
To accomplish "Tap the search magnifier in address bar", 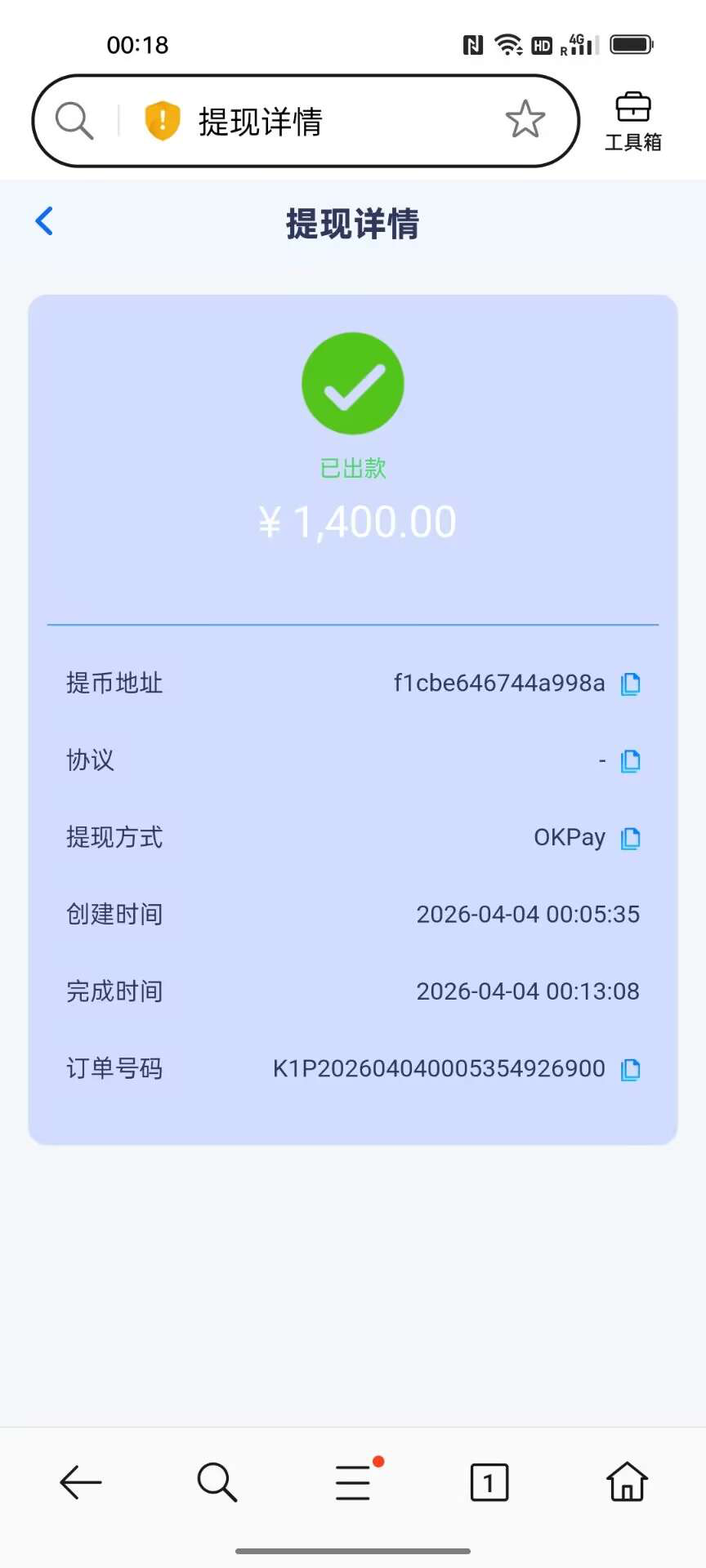I will tap(74, 121).
